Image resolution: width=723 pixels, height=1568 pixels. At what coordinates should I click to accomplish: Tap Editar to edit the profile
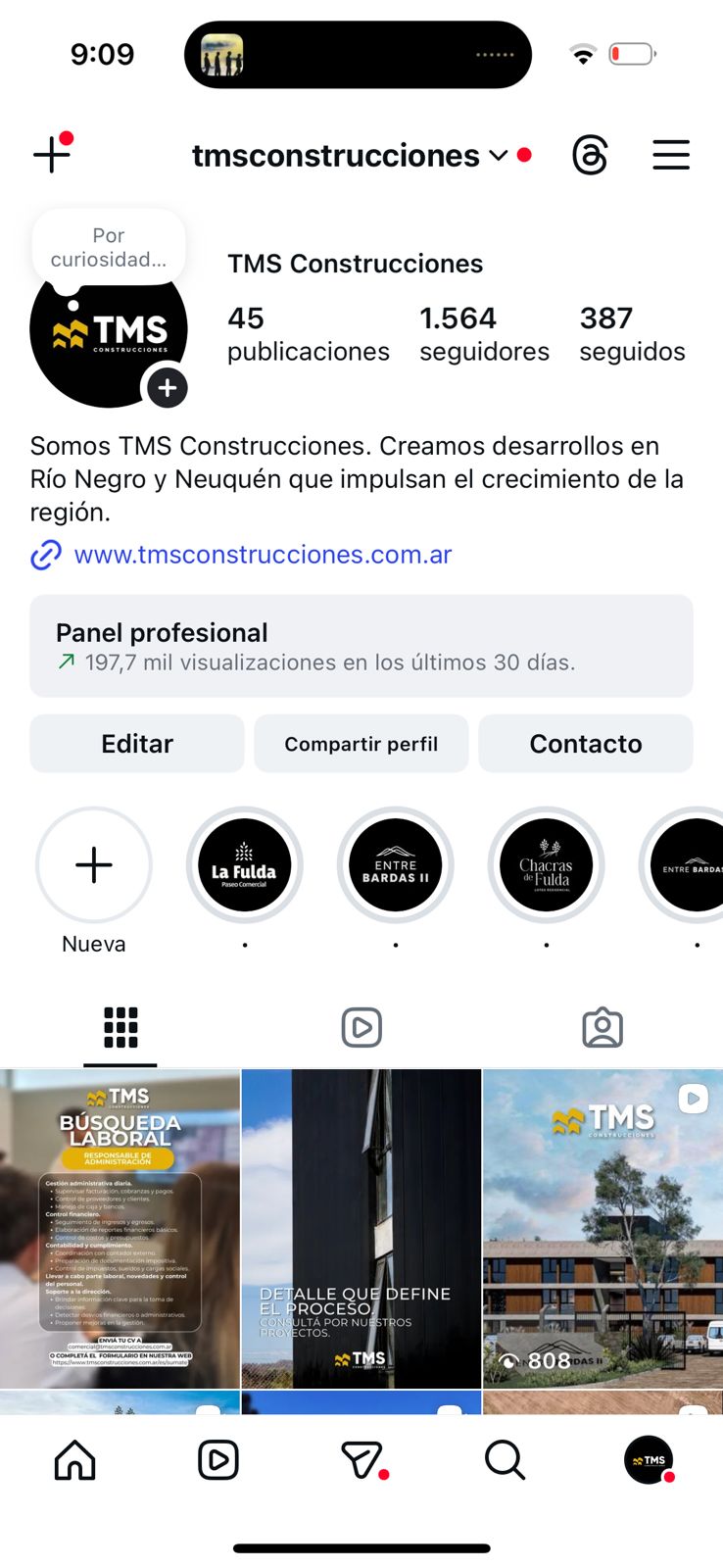pos(136,743)
